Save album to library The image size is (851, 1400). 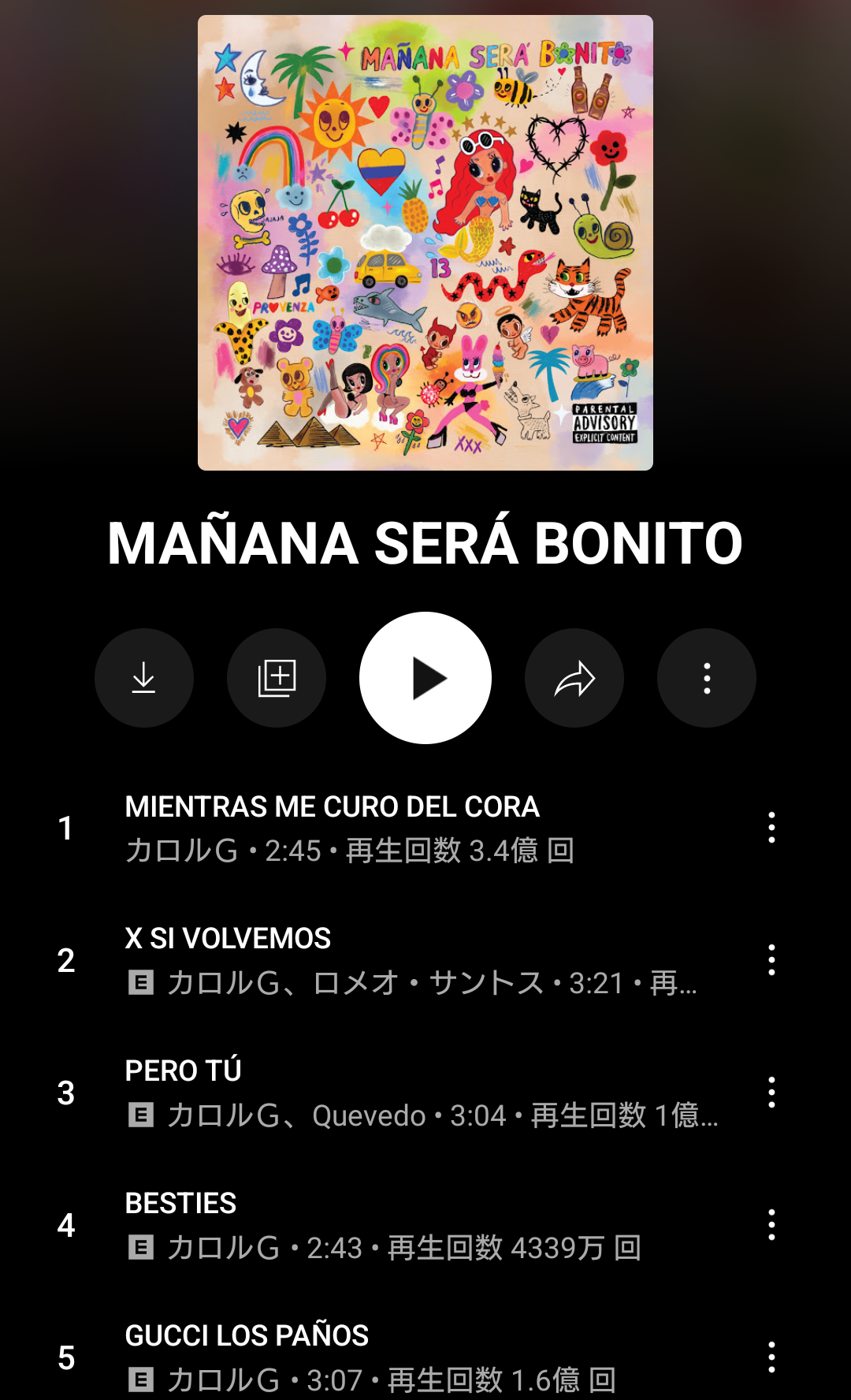point(277,678)
